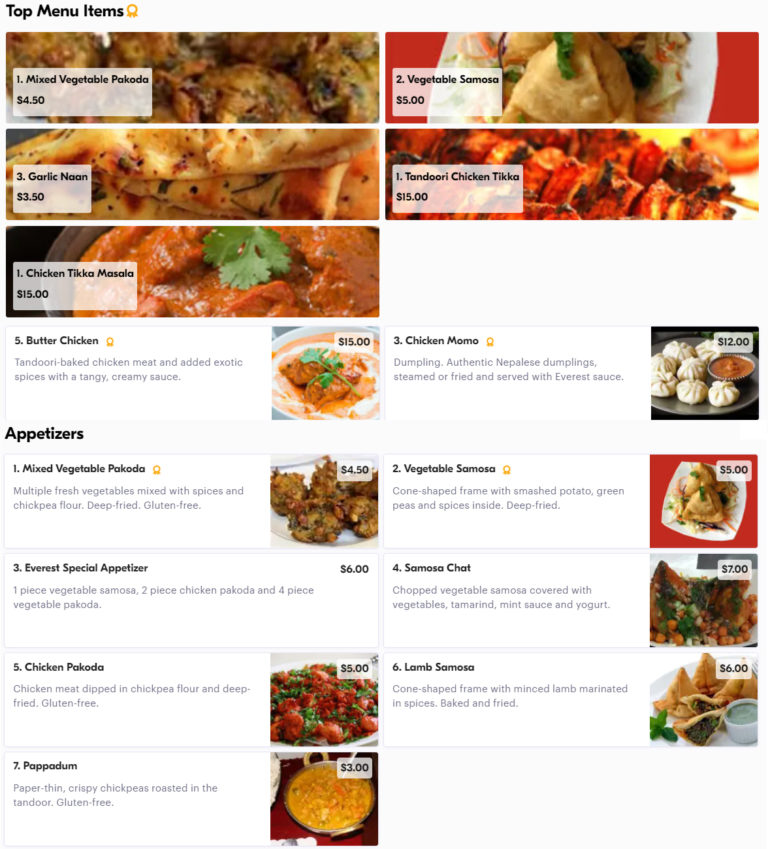The height and width of the screenshot is (849, 768).
Task: Open the Vegetable Samosa tile in Top Menu Items
Action: pyautogui.click(x=571, y=78)
